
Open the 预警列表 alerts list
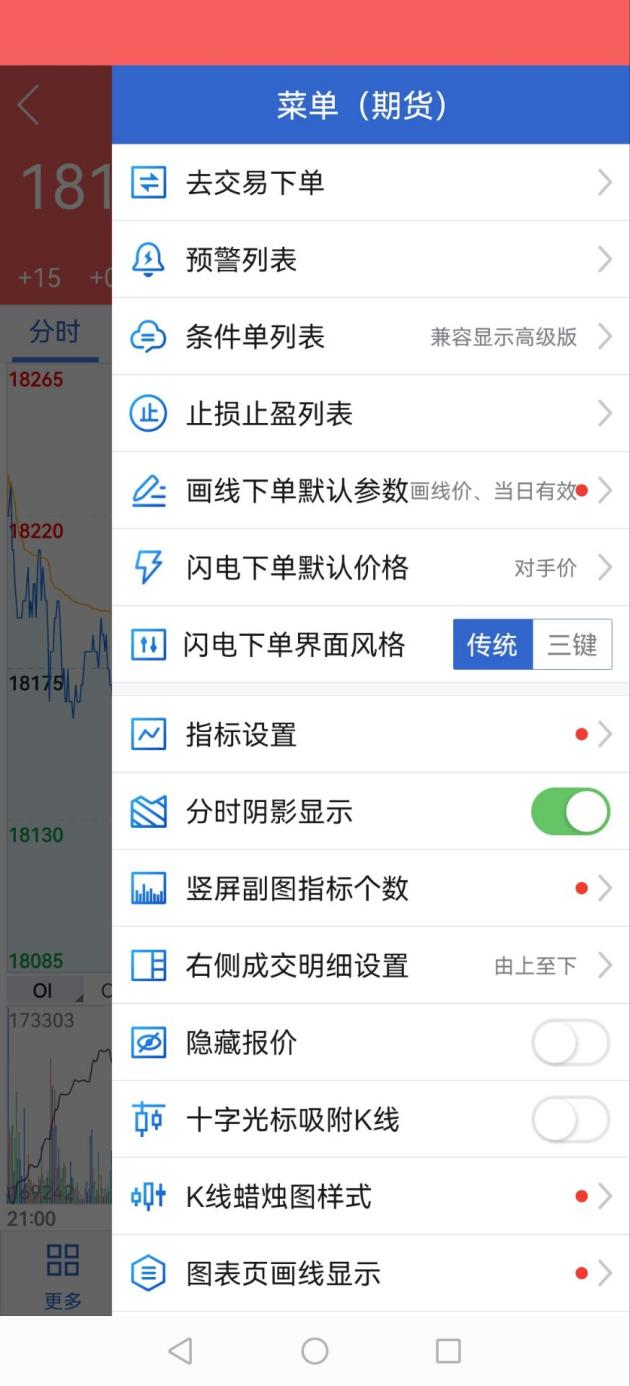[x=370, y=260]
